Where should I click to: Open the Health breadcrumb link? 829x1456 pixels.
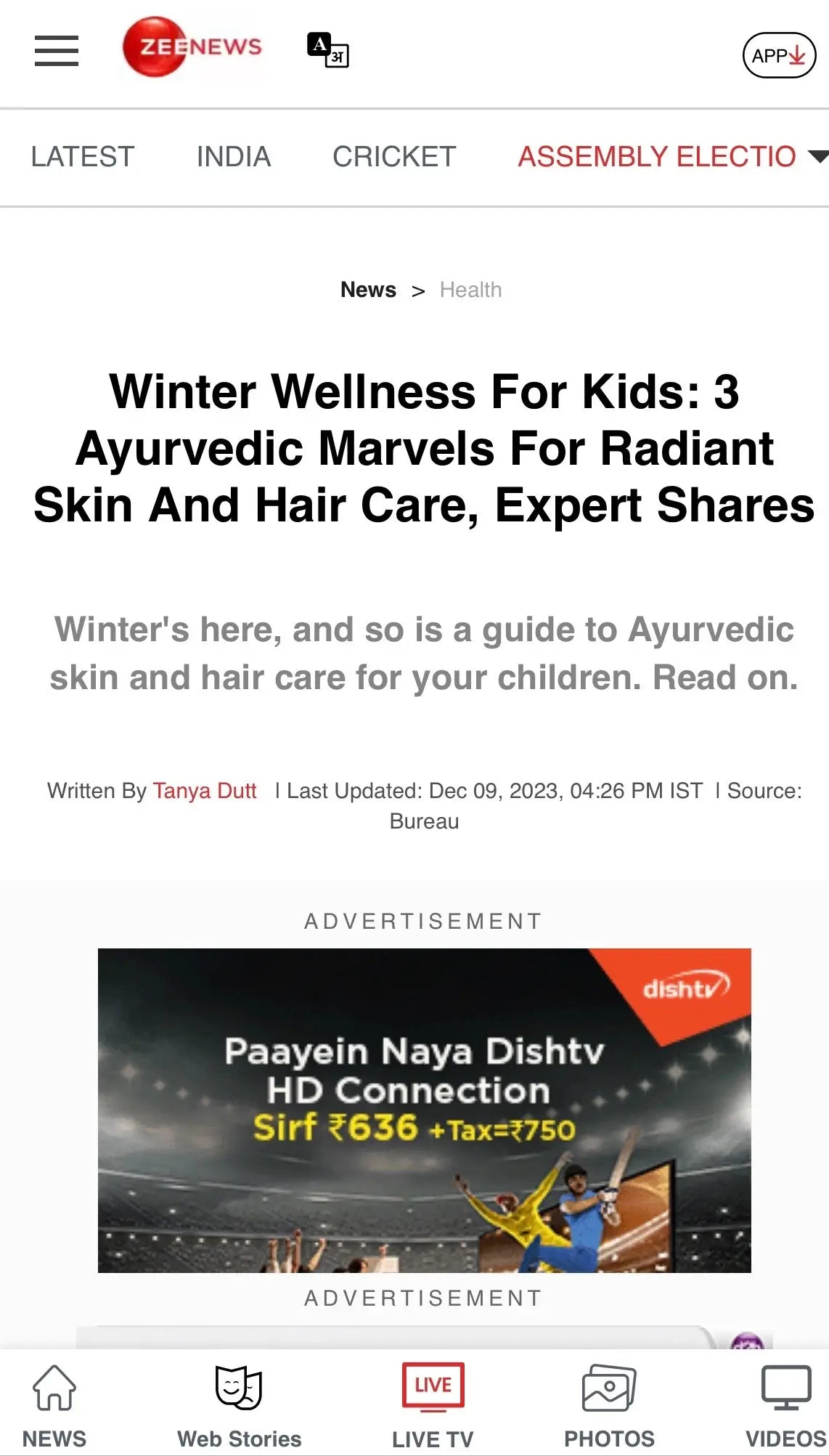[470, 290]
